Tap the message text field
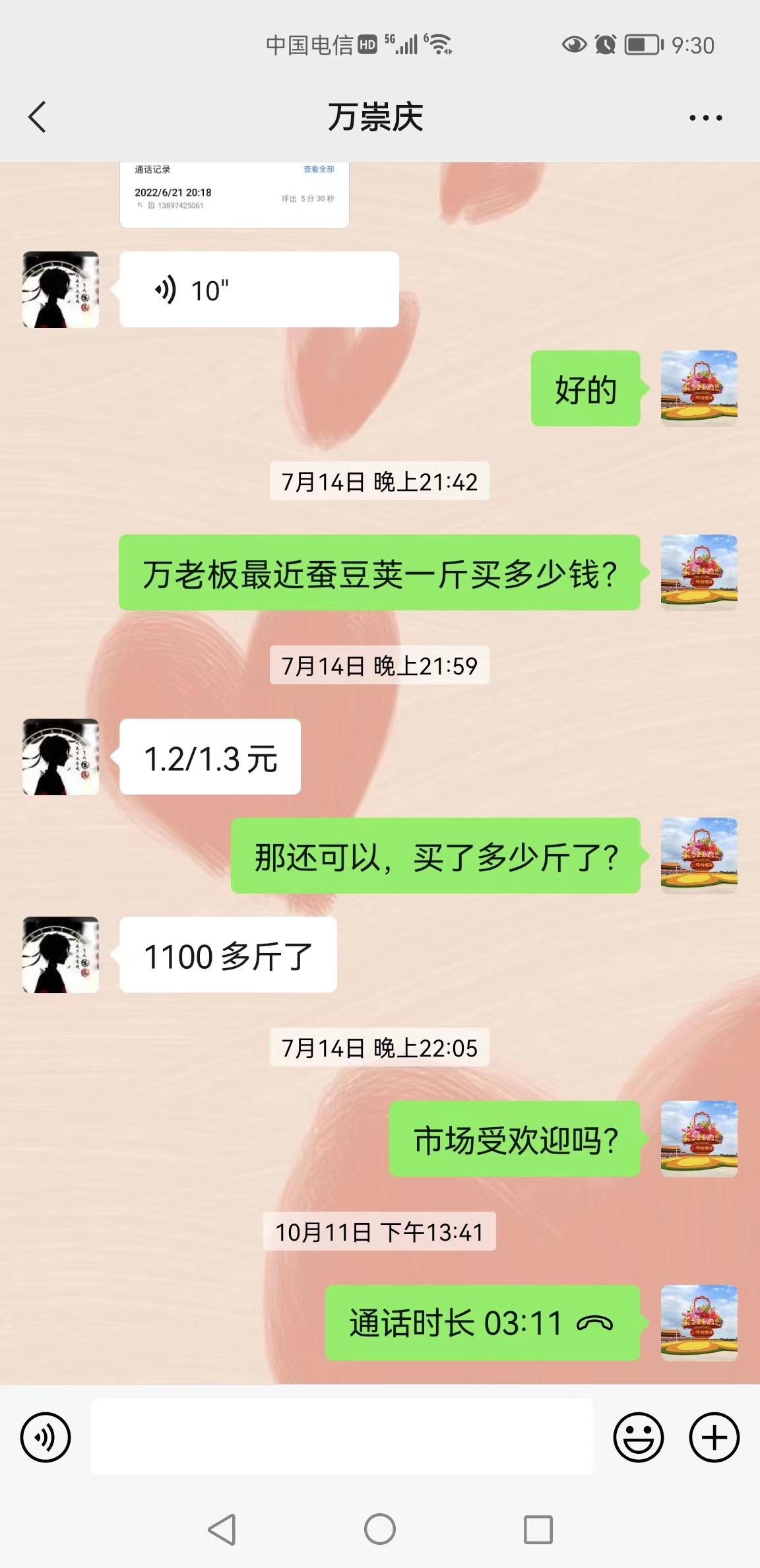This screenshot has height=1568, width=760. (342, 1437)
